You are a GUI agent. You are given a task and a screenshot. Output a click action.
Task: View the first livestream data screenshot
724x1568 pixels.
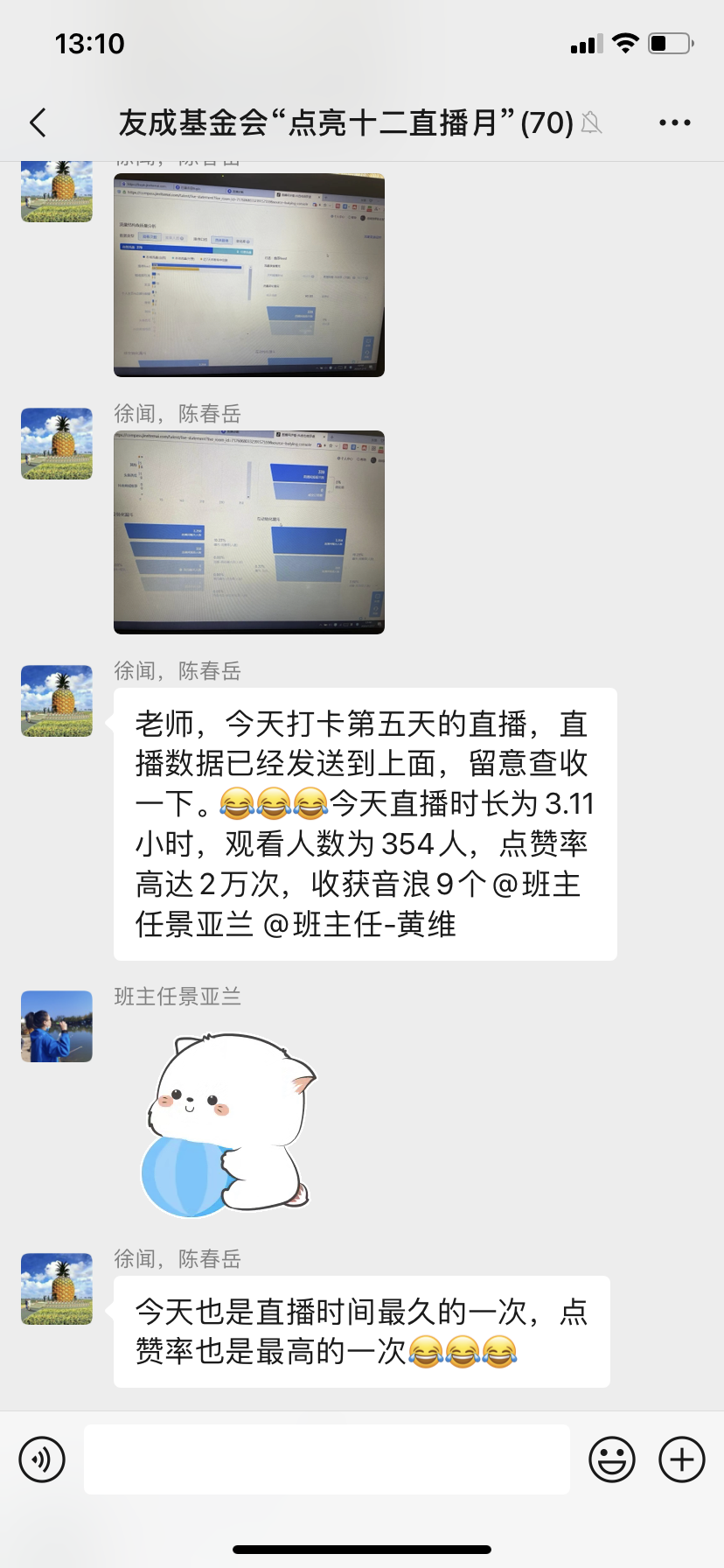[249, 275]
